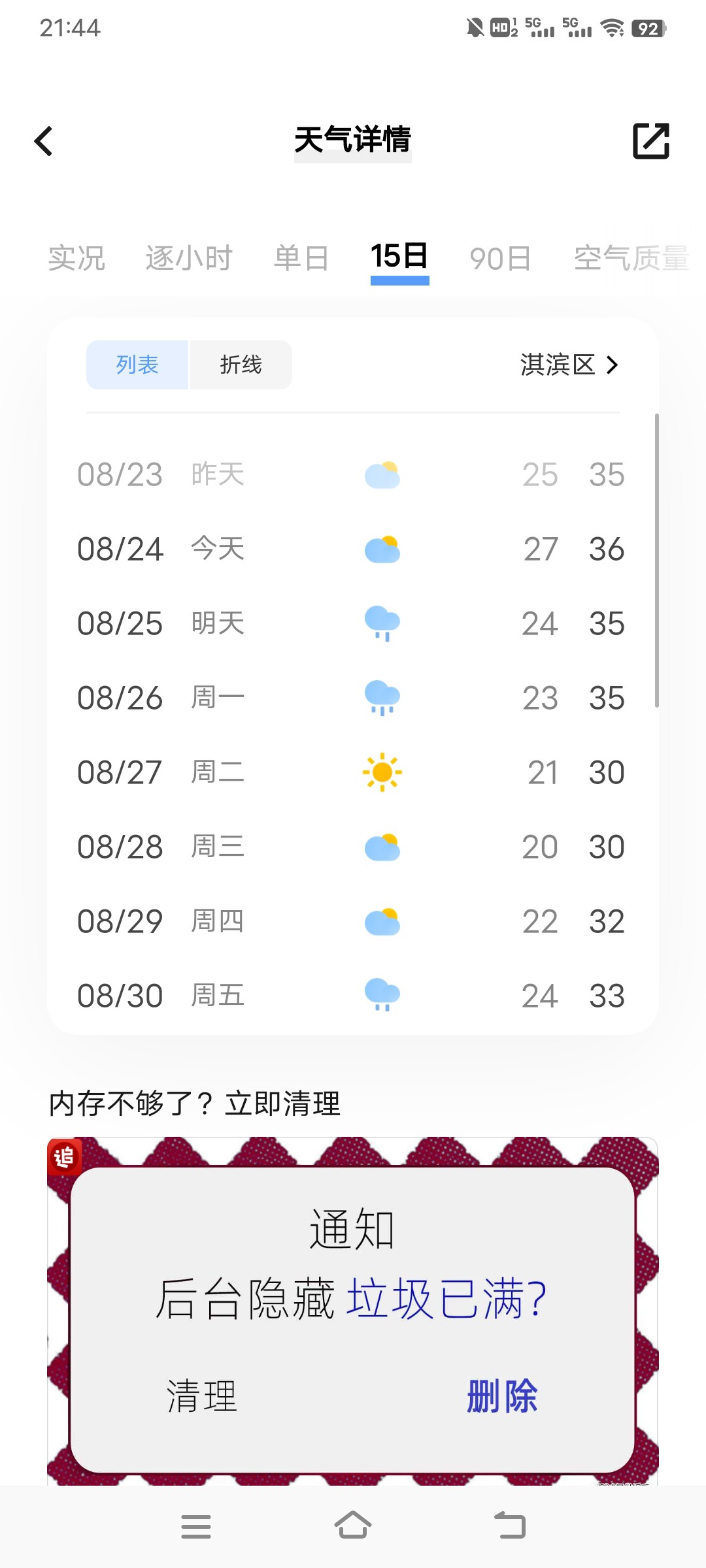This screenshot has height=1568, width=706.
Task: Change location from 淇滨区
Action: point(569,365)
